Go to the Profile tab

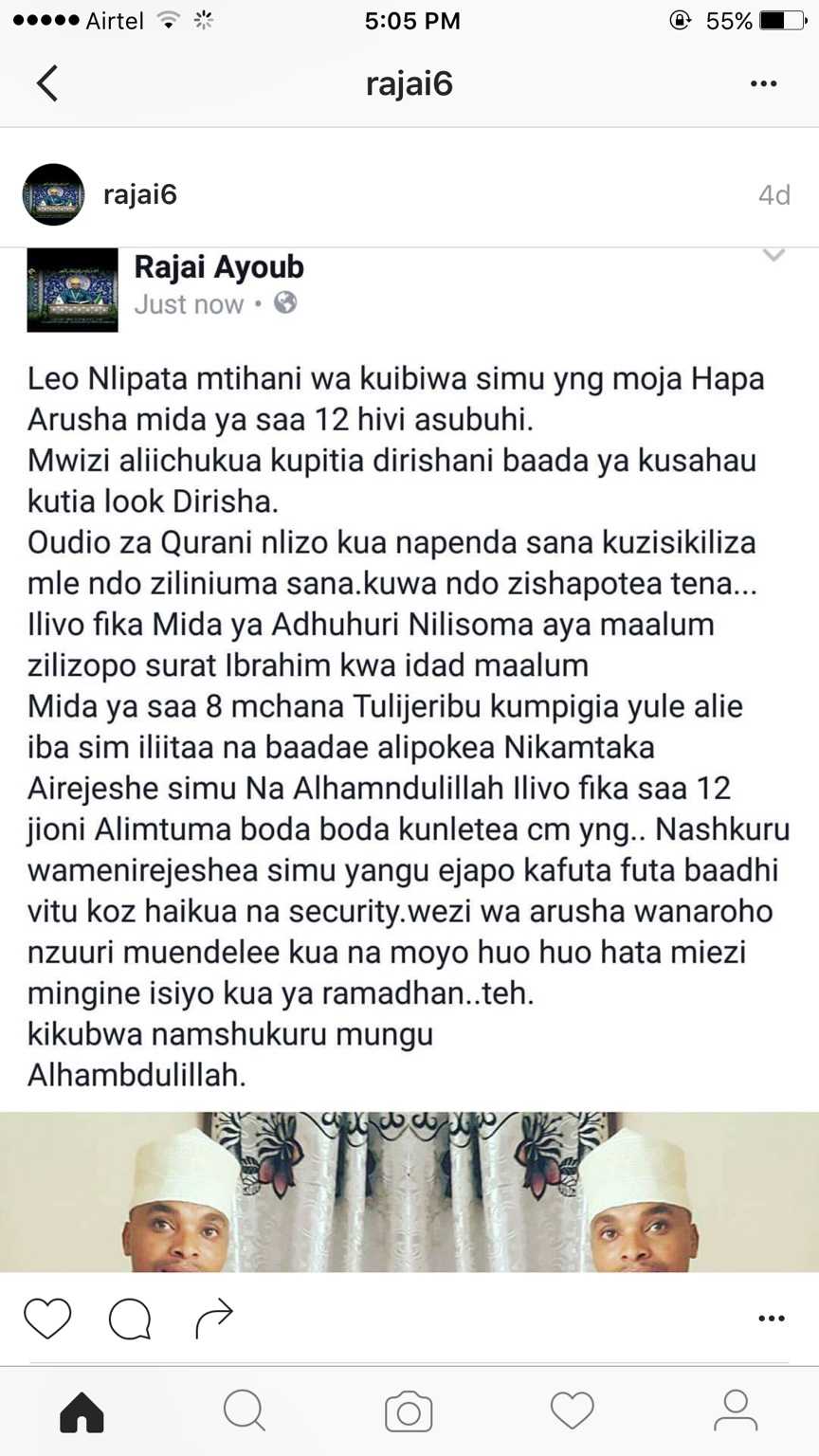pos(736,1412)
